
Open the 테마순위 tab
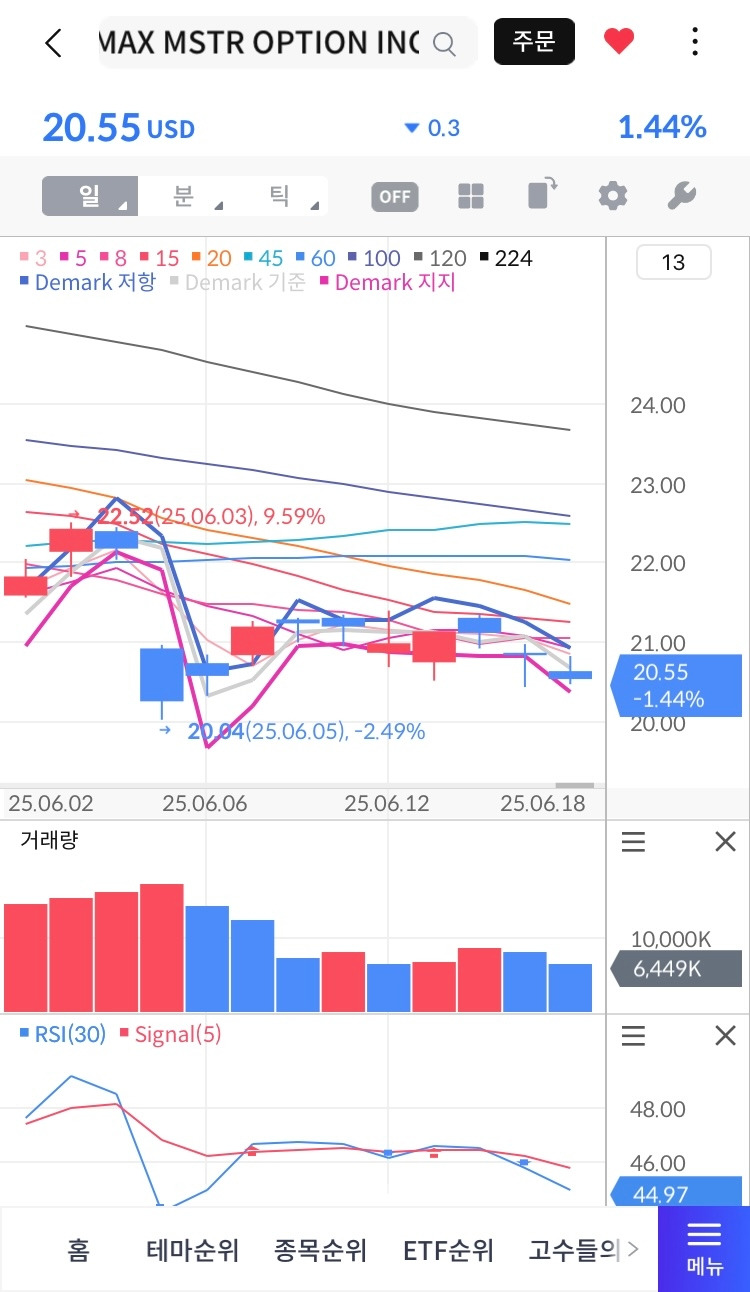[x=193, y=1250]
